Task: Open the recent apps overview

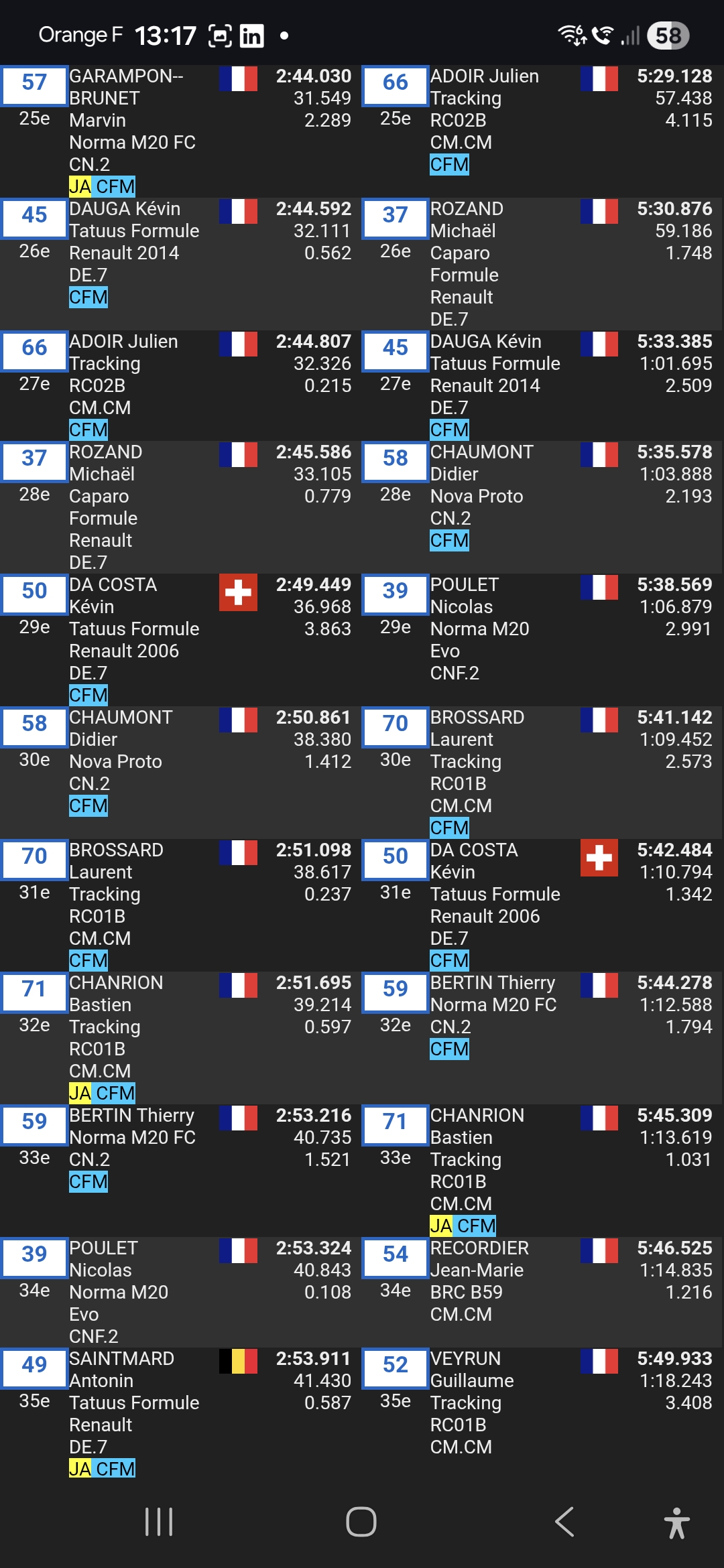Action: click(159, 1521)
